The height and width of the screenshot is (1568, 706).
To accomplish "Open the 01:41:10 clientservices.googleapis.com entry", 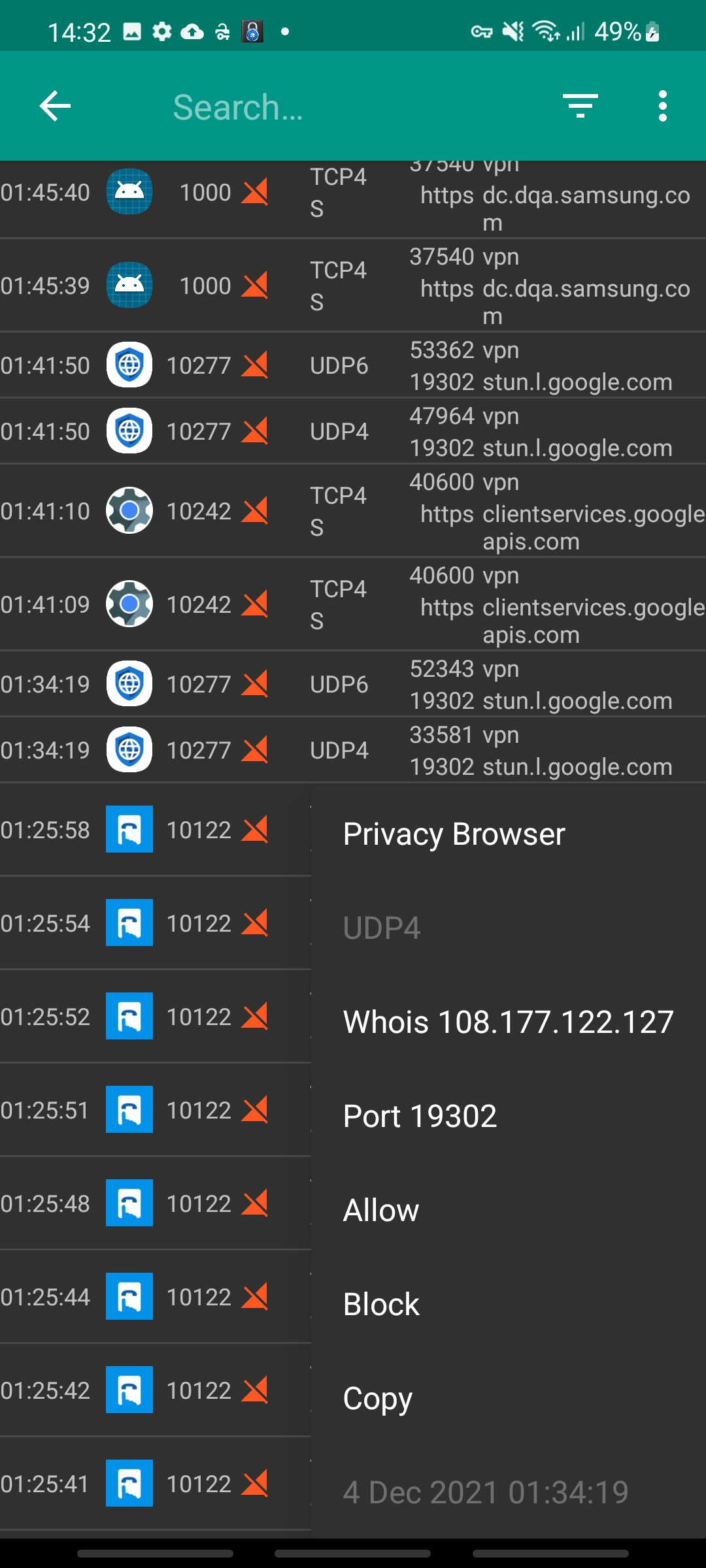I will [x=353, y=511].
